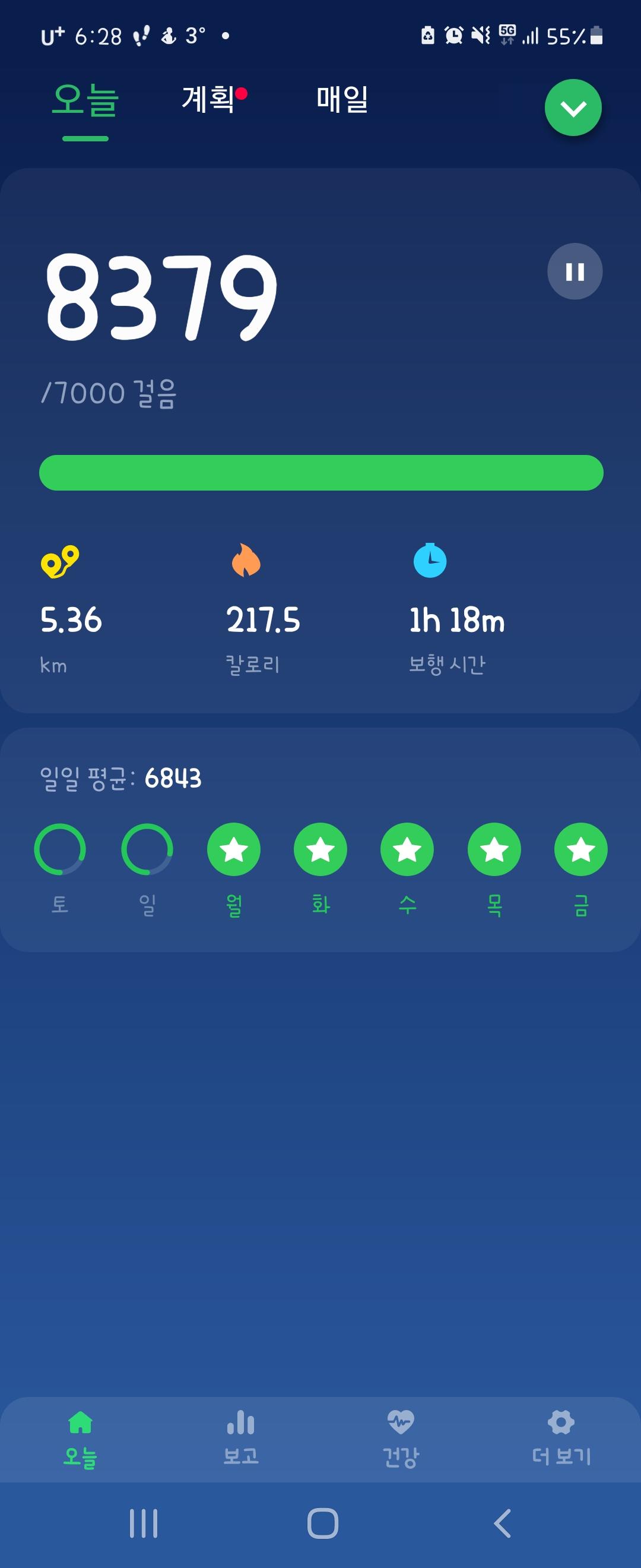Expand the green chevron dropdown button
641x1568 pixels.
[x=573, y=108]
